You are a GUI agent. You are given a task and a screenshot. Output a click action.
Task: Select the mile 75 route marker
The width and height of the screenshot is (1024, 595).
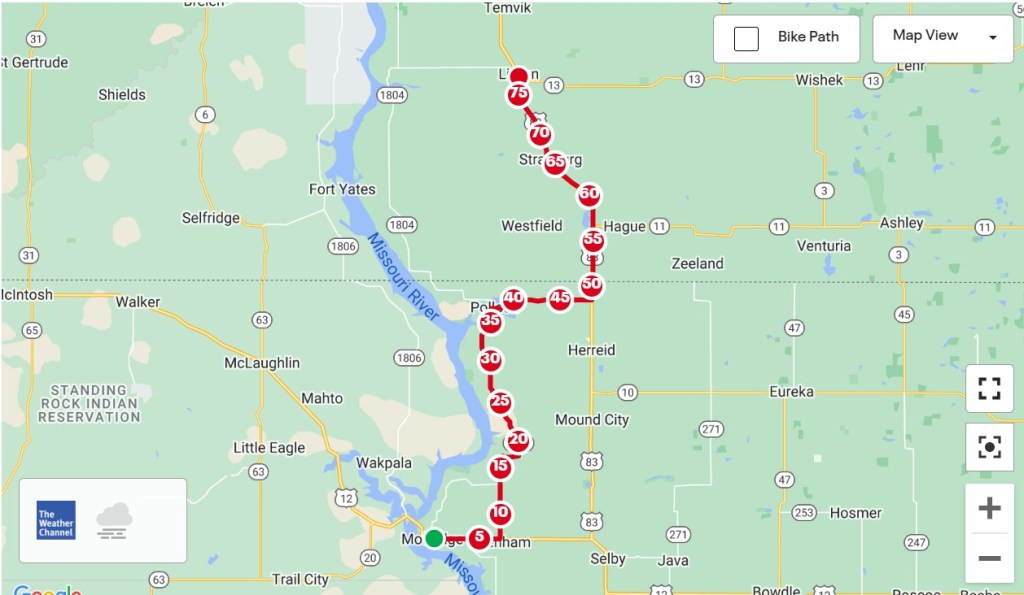click(518, 94)
